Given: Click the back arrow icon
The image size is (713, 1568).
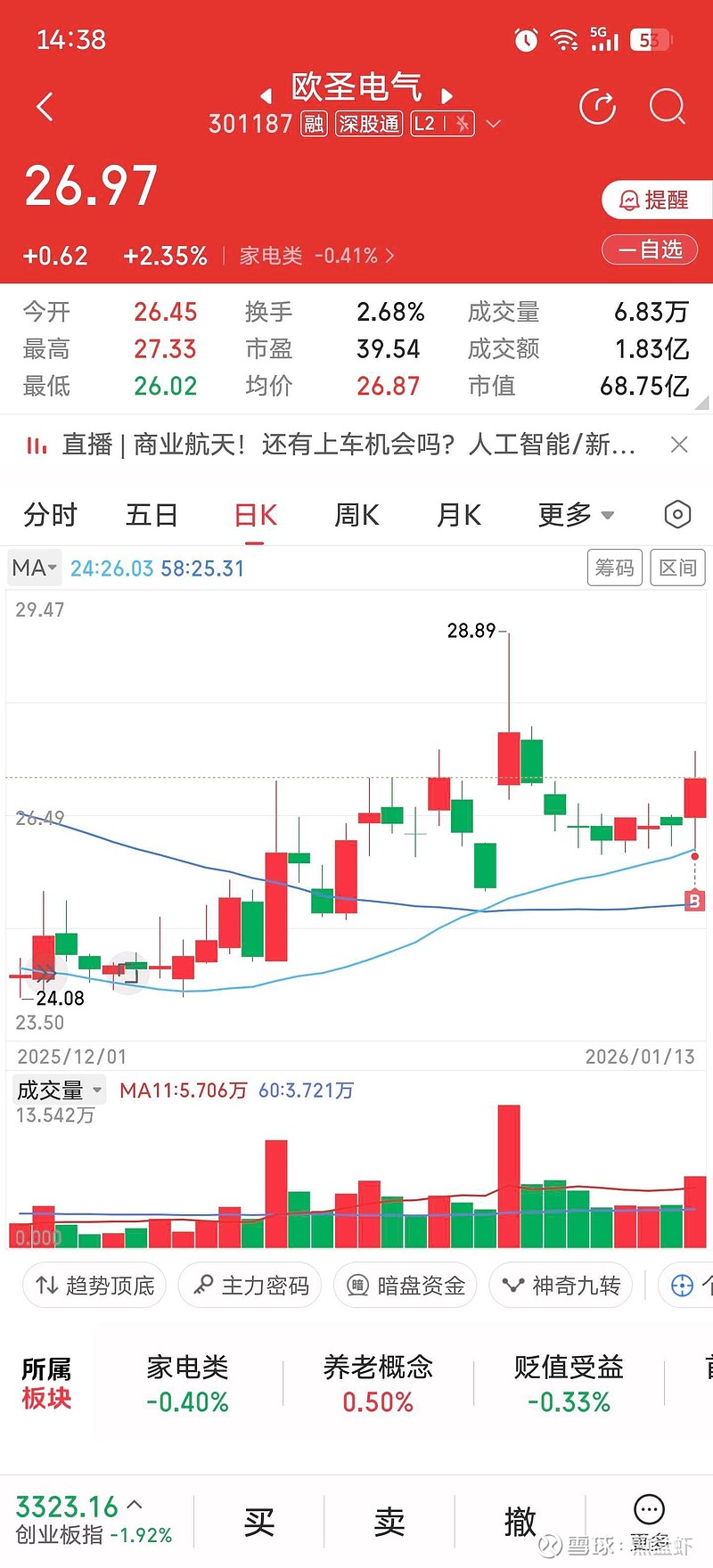Looking at the screenshot, I should point(45,106).
